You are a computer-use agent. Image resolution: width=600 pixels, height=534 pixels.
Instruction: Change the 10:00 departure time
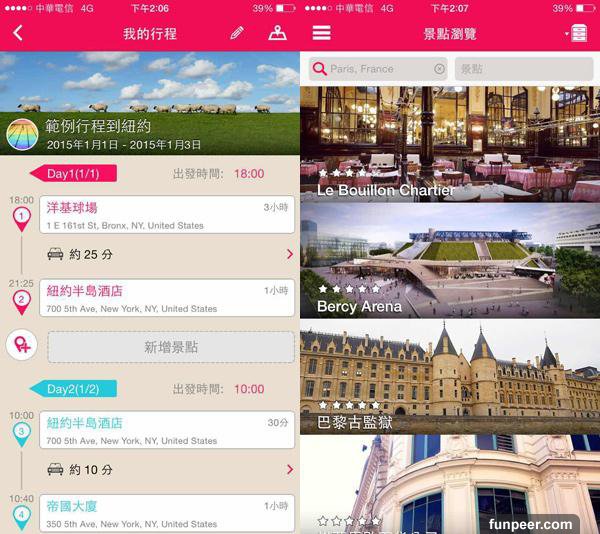249,389
